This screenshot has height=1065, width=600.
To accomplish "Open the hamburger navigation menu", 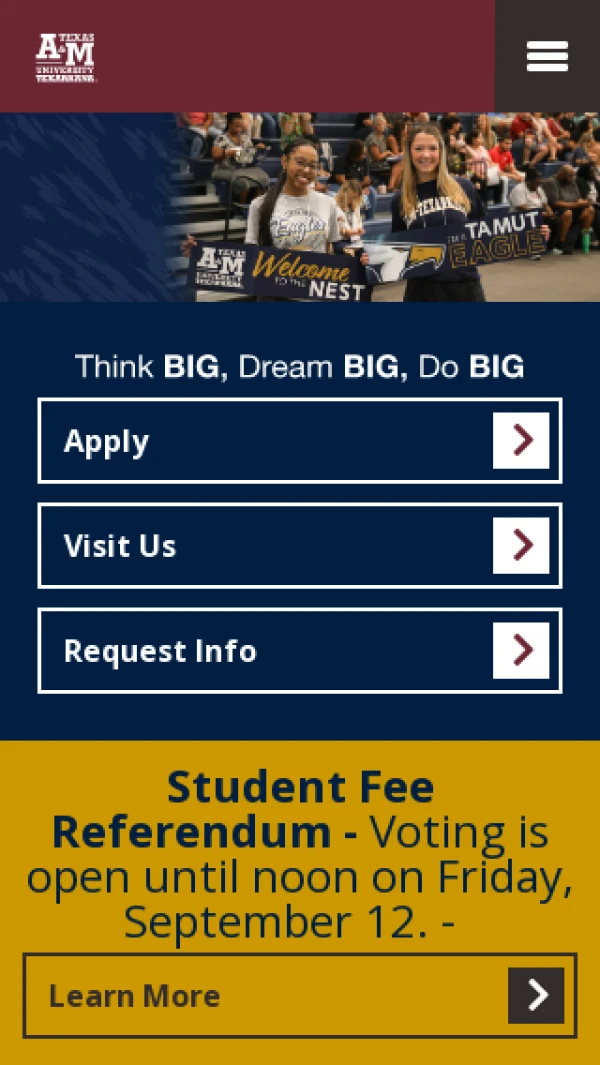I will point(547,56).
